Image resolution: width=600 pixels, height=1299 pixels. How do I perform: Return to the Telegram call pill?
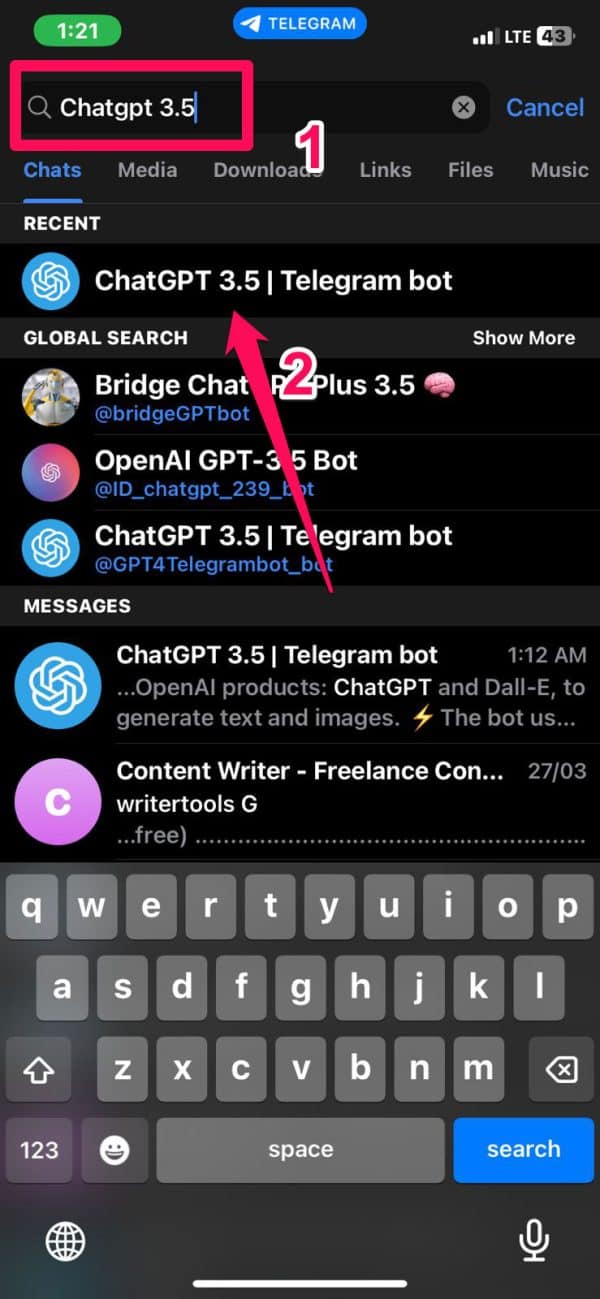pos(300,24)
